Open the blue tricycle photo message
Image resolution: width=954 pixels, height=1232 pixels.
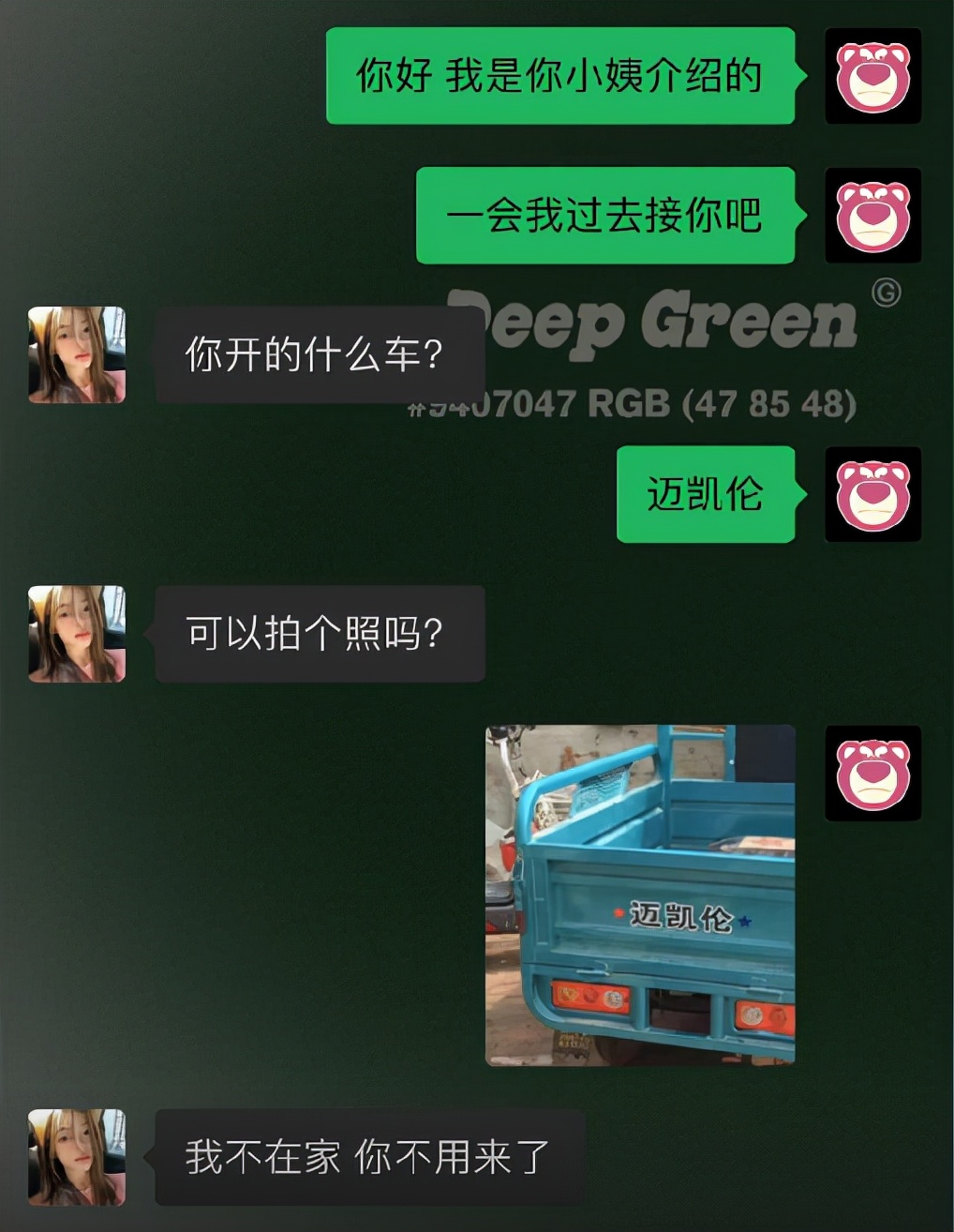[x=640, y=895]
